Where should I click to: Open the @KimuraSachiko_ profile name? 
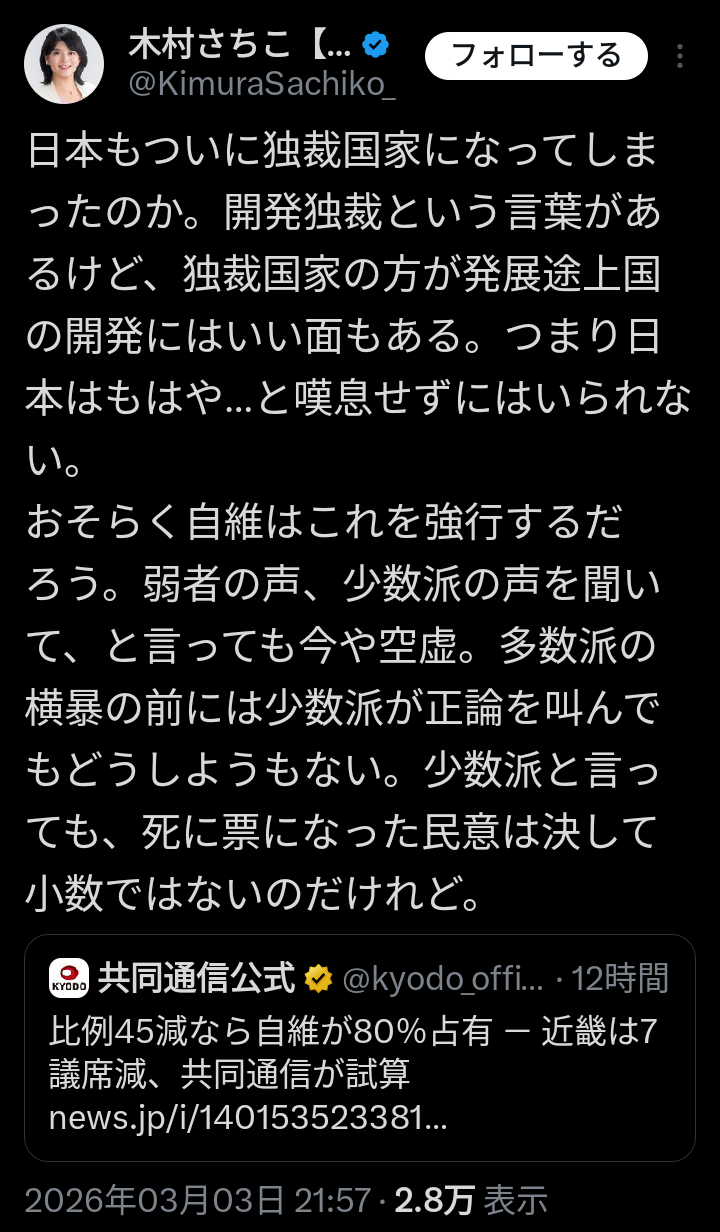click(262, 85)
